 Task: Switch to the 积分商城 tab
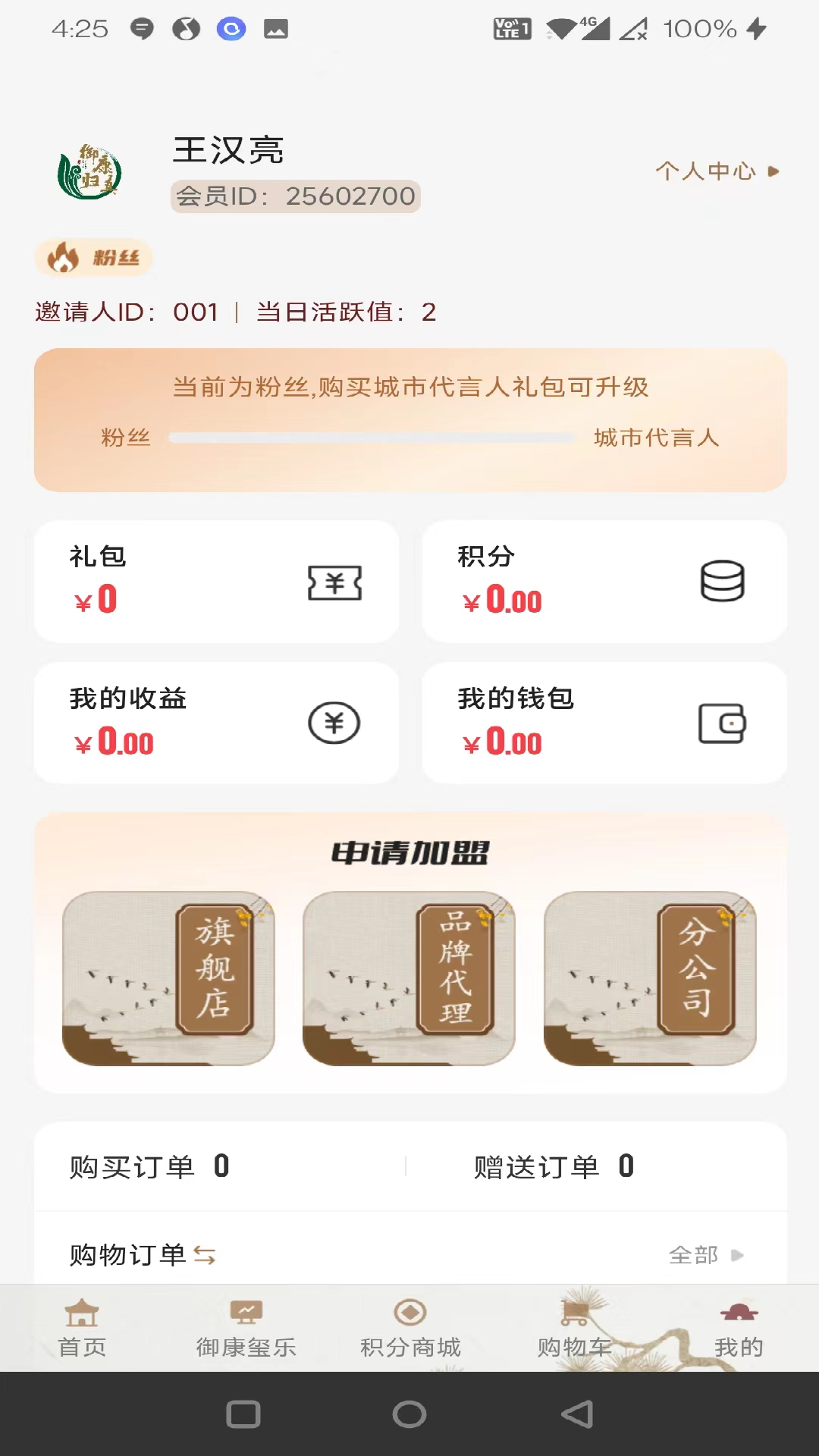(410, 1329)
